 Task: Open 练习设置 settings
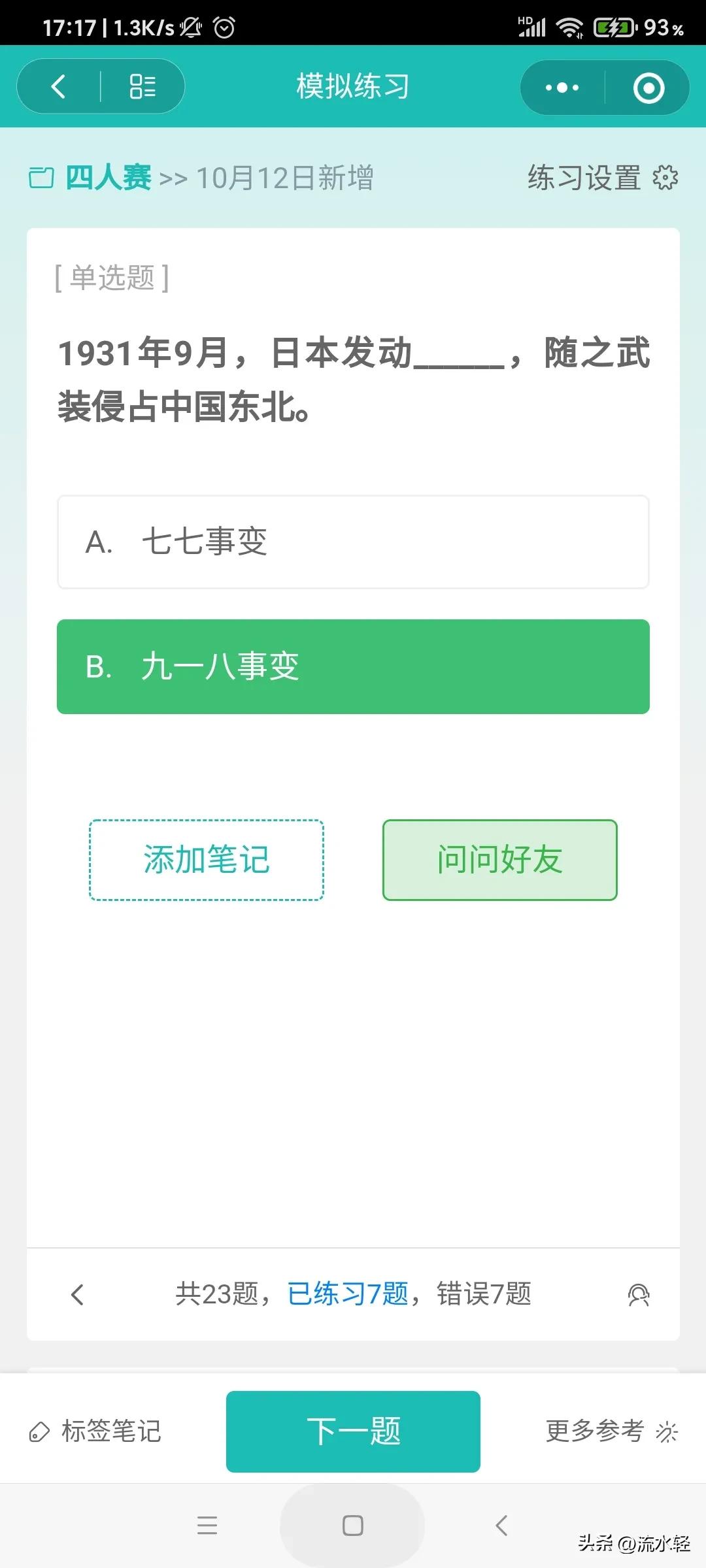(584, 178)
